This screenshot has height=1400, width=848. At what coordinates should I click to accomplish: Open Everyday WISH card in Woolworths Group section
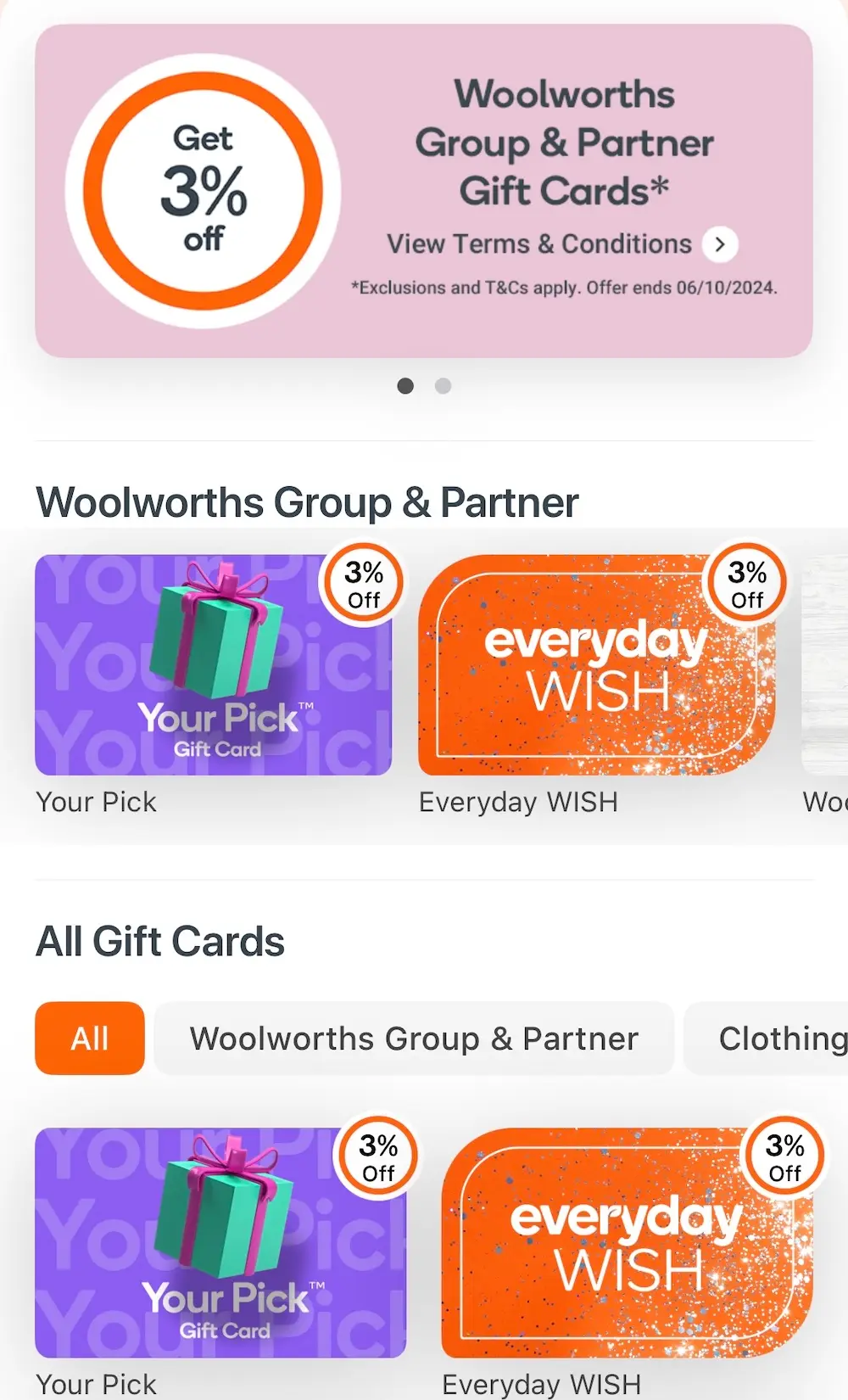(596, 665)
